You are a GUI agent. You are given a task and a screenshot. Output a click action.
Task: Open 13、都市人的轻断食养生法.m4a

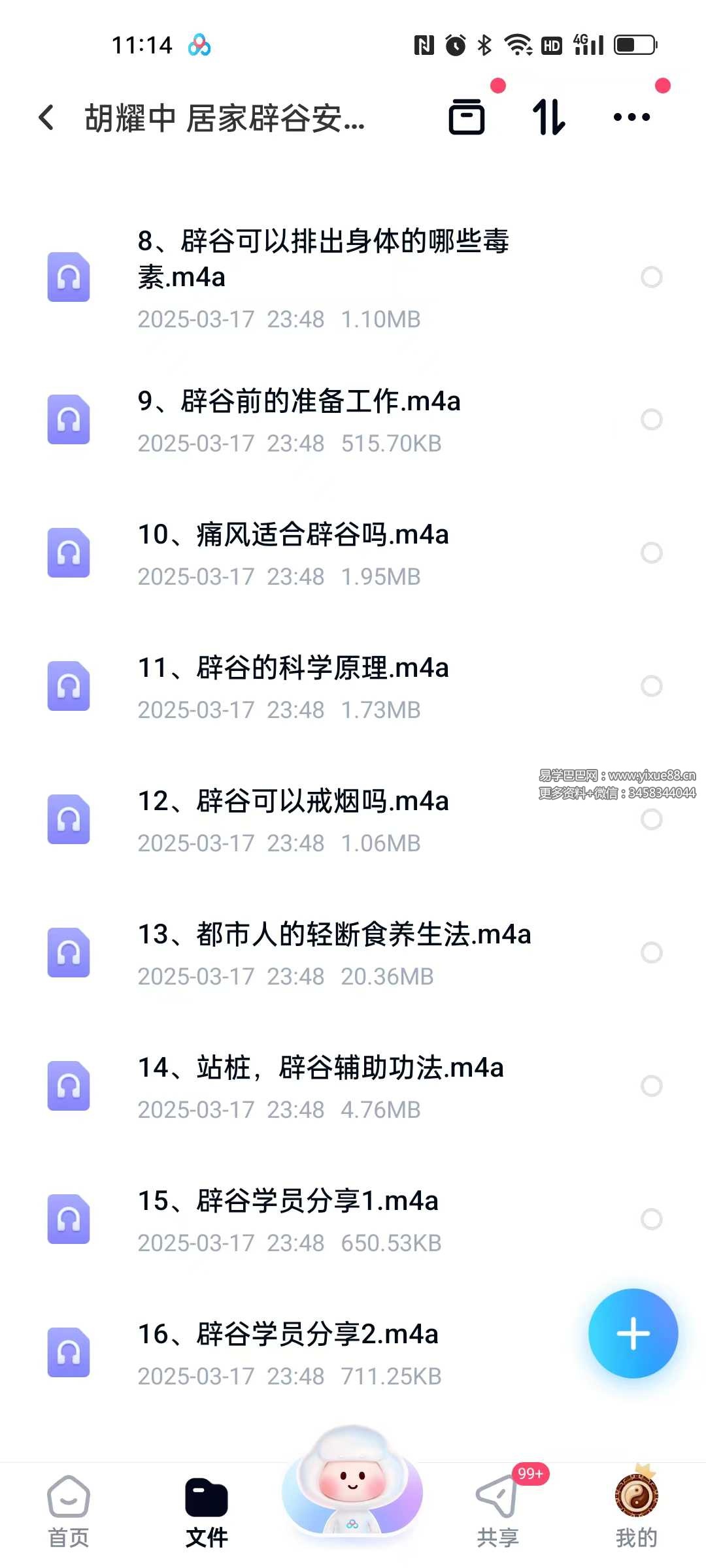[333, 935]
